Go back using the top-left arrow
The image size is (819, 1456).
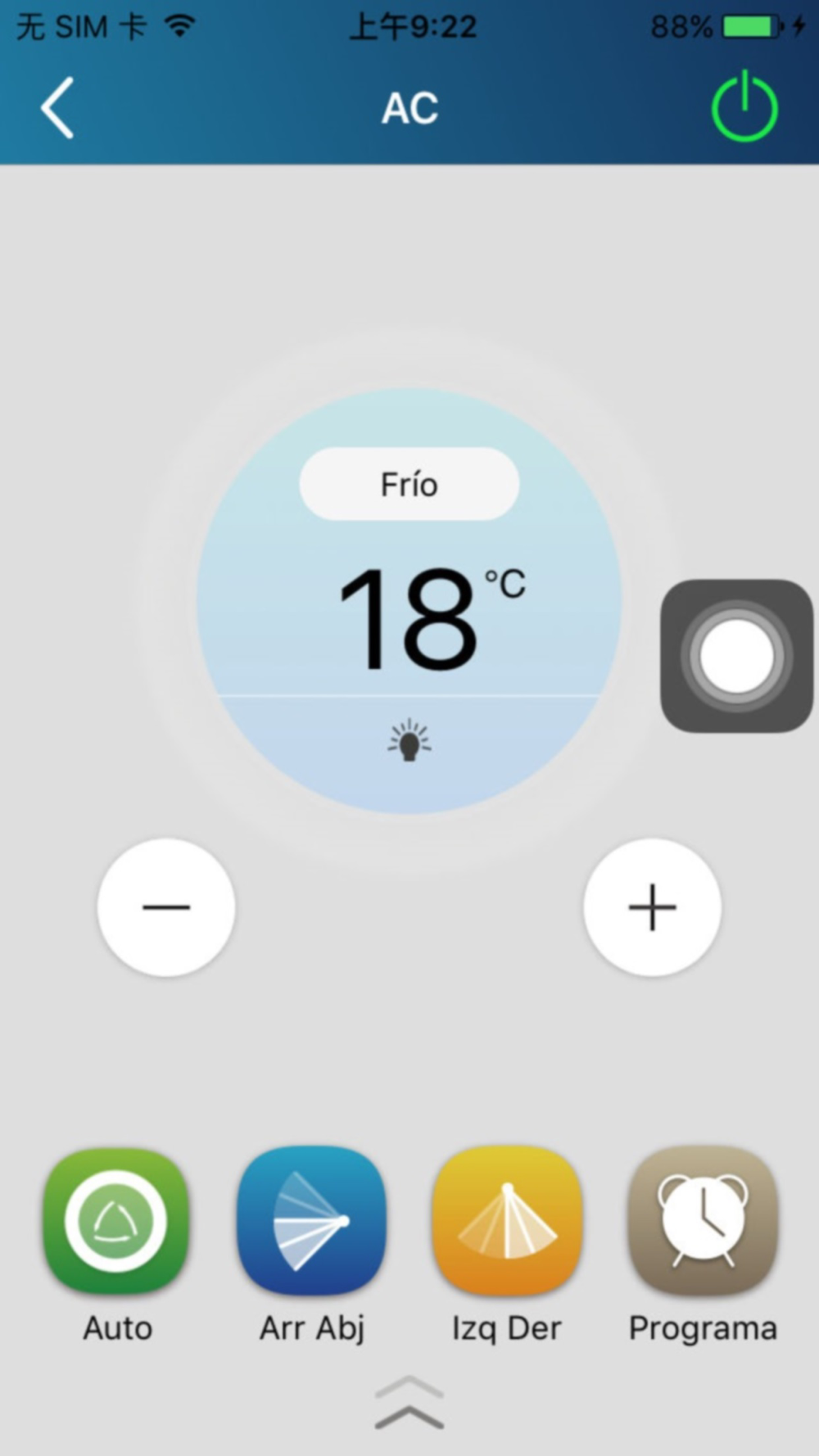pyautogui.click(x=57, y=108)
